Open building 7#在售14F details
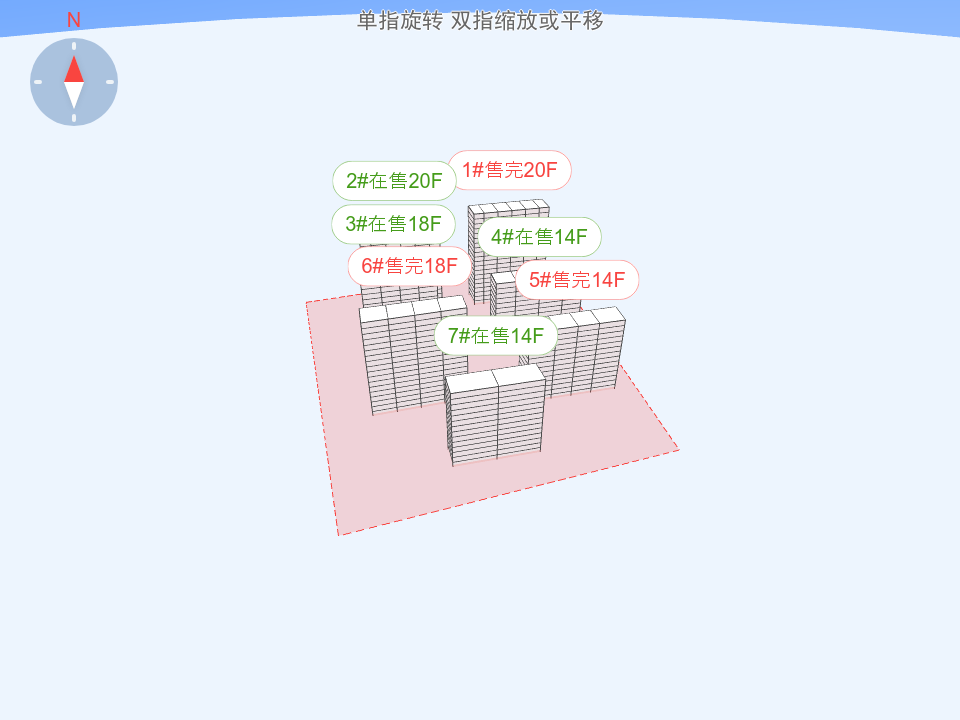This screenshot has width=960, height=720. (x=495, y=336)
